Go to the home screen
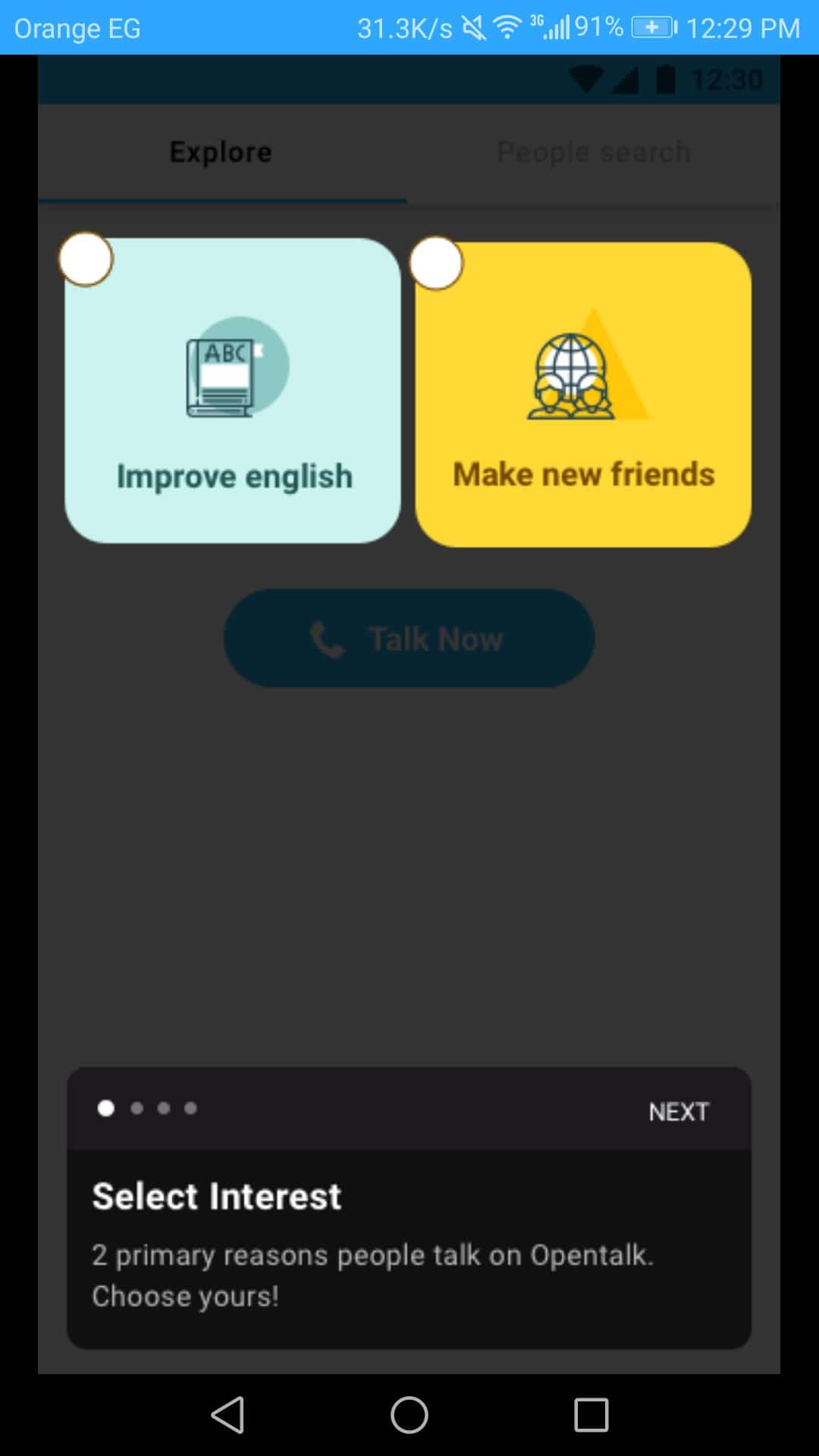Screen dimensions: 819x1456 point(409,1415)
